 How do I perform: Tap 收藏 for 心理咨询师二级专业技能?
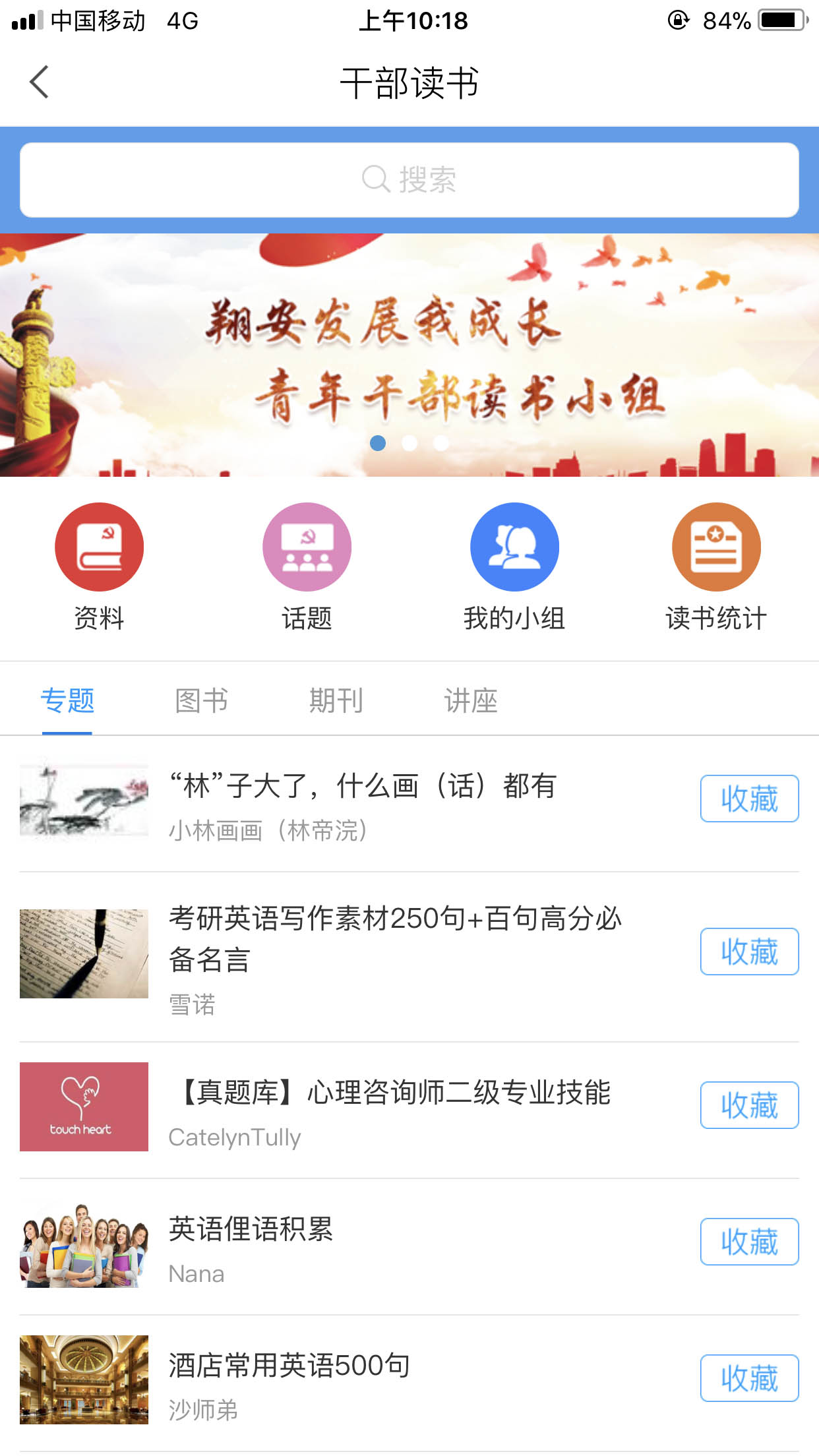(749, 1105)
